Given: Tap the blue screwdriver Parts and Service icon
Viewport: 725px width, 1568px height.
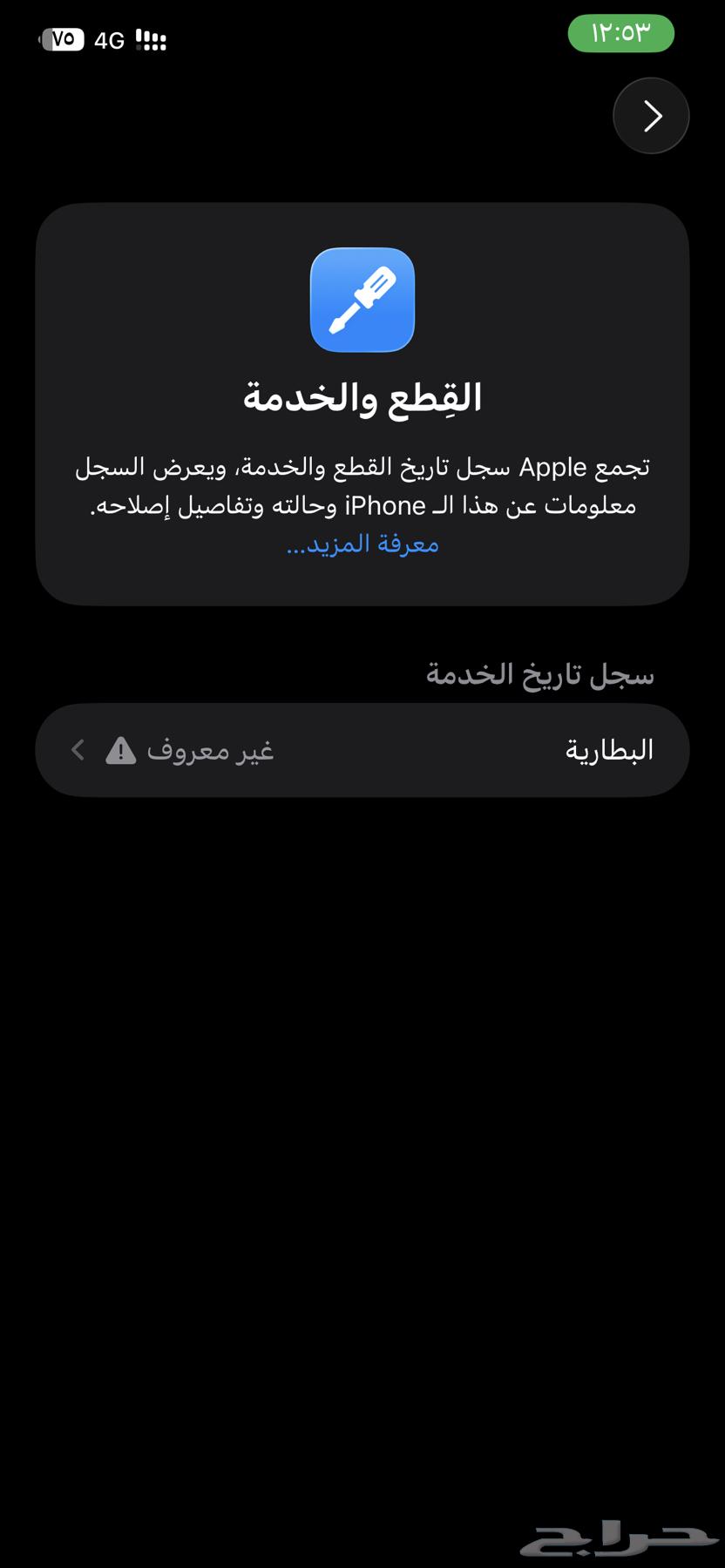Looking at the screenshot, I should point(362,300).
